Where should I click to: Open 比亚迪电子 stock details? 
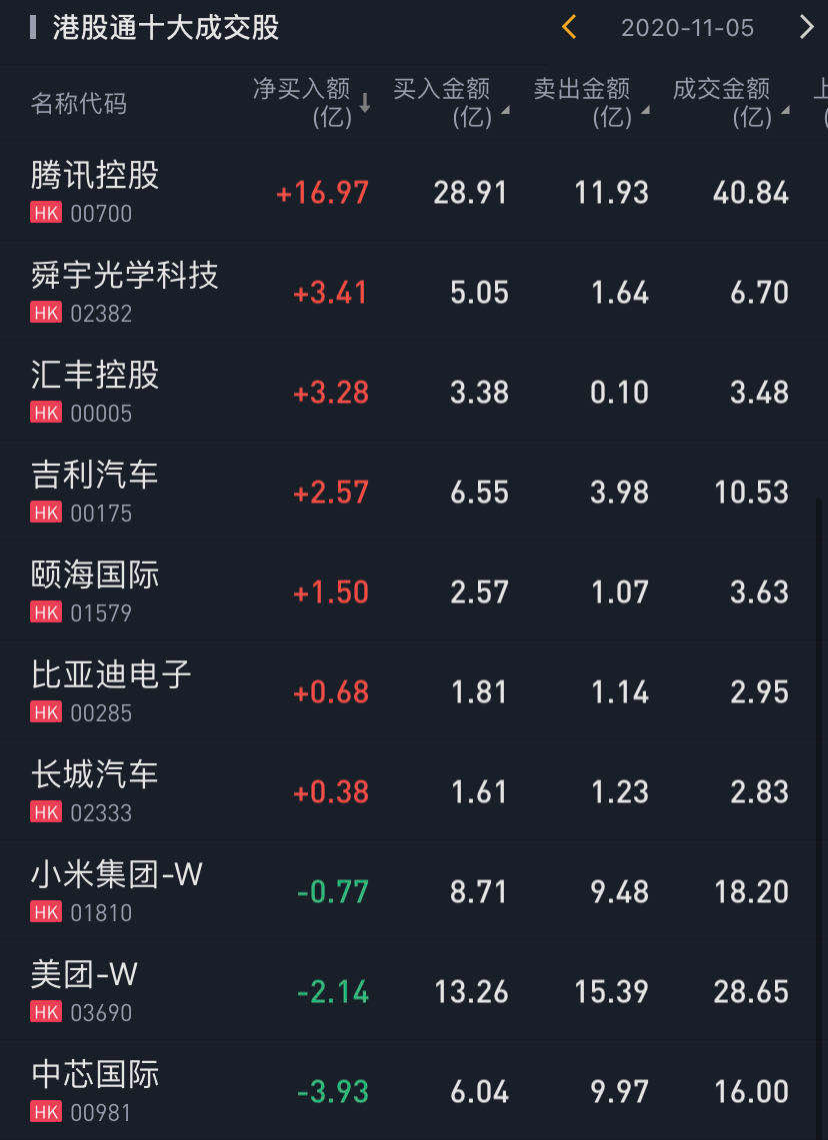(110, 676)
